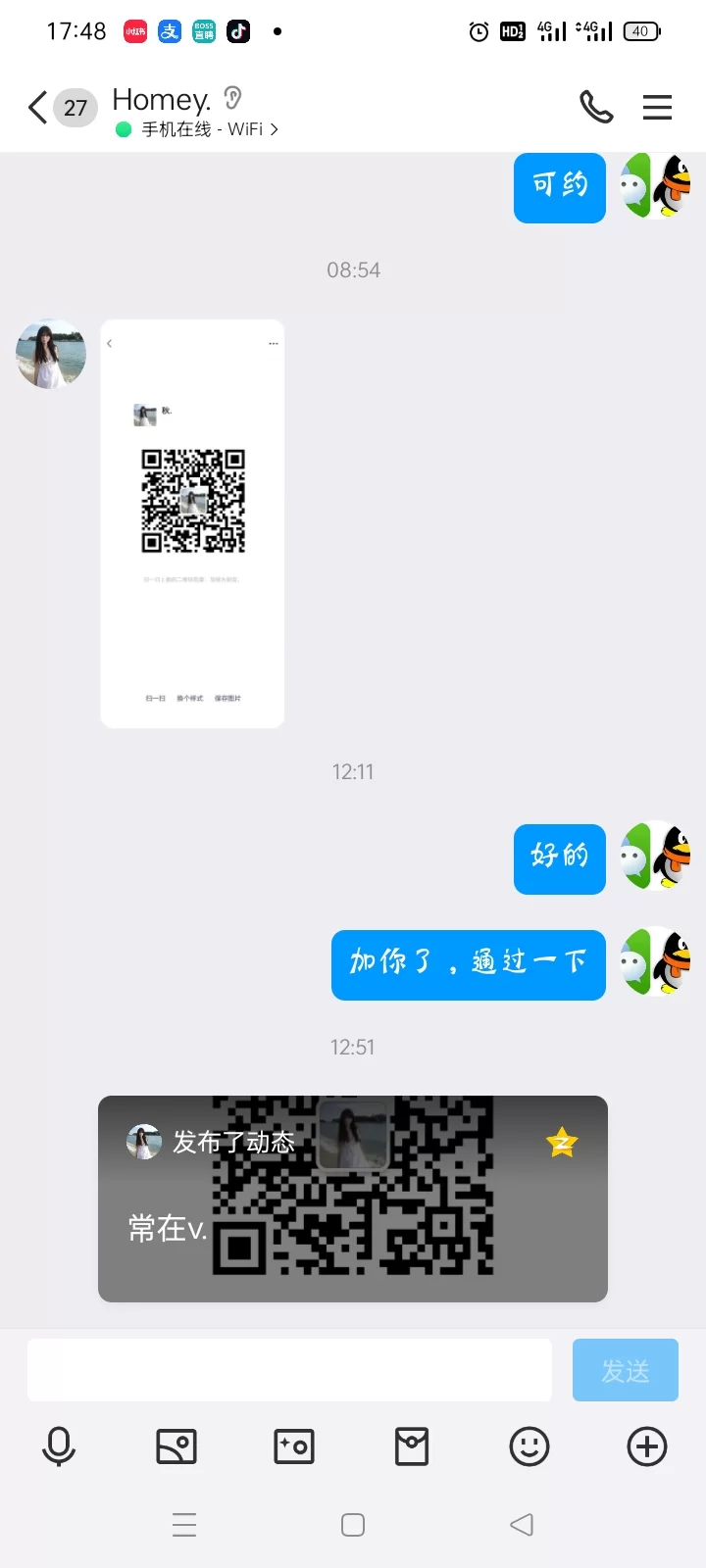
Task: Send a red packet
Action: (412, 1446)
